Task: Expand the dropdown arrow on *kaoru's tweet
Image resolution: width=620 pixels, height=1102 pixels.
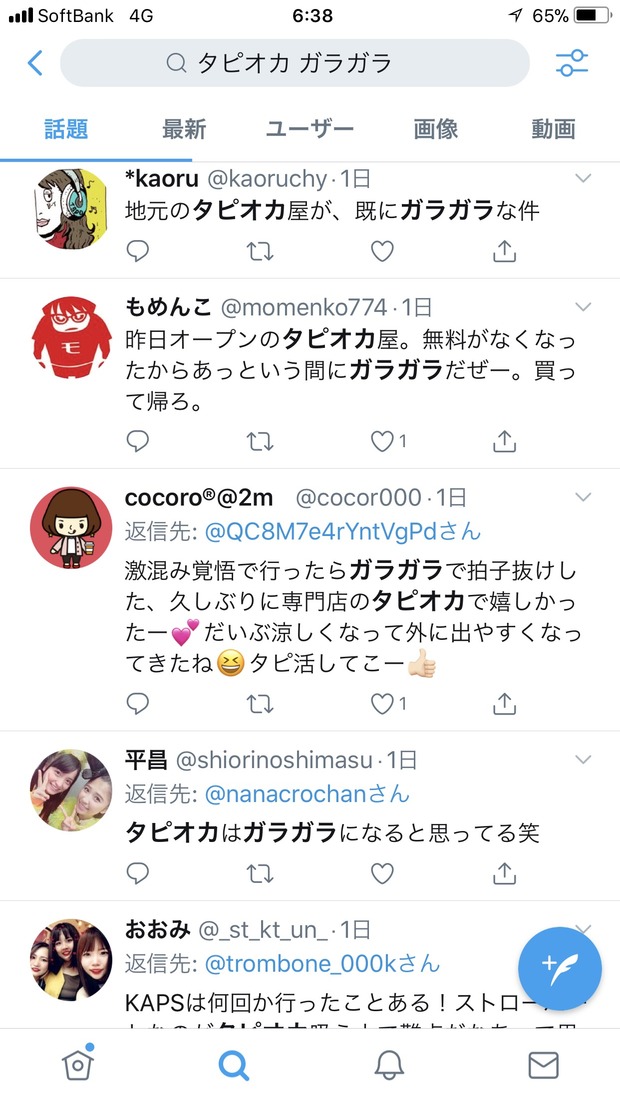Action: click(x=583, y=179)
